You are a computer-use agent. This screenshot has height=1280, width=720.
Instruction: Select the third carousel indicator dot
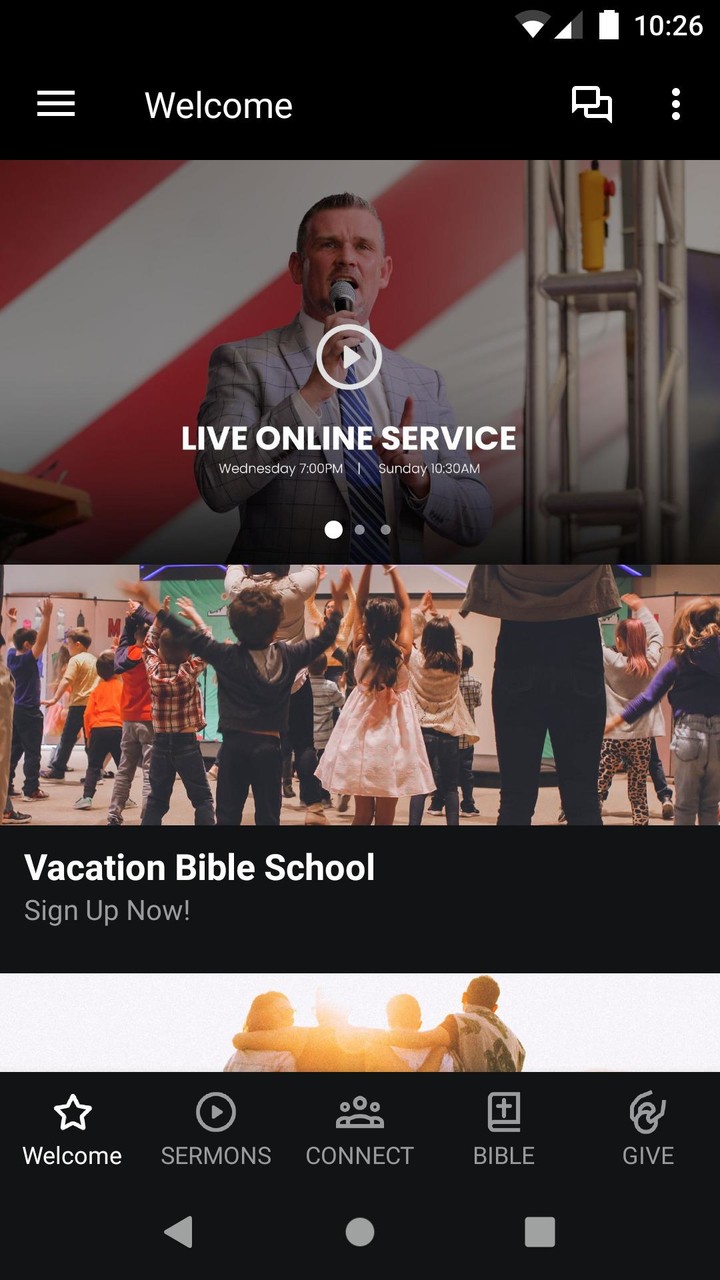pyautogui.click(x=385, y=530)
